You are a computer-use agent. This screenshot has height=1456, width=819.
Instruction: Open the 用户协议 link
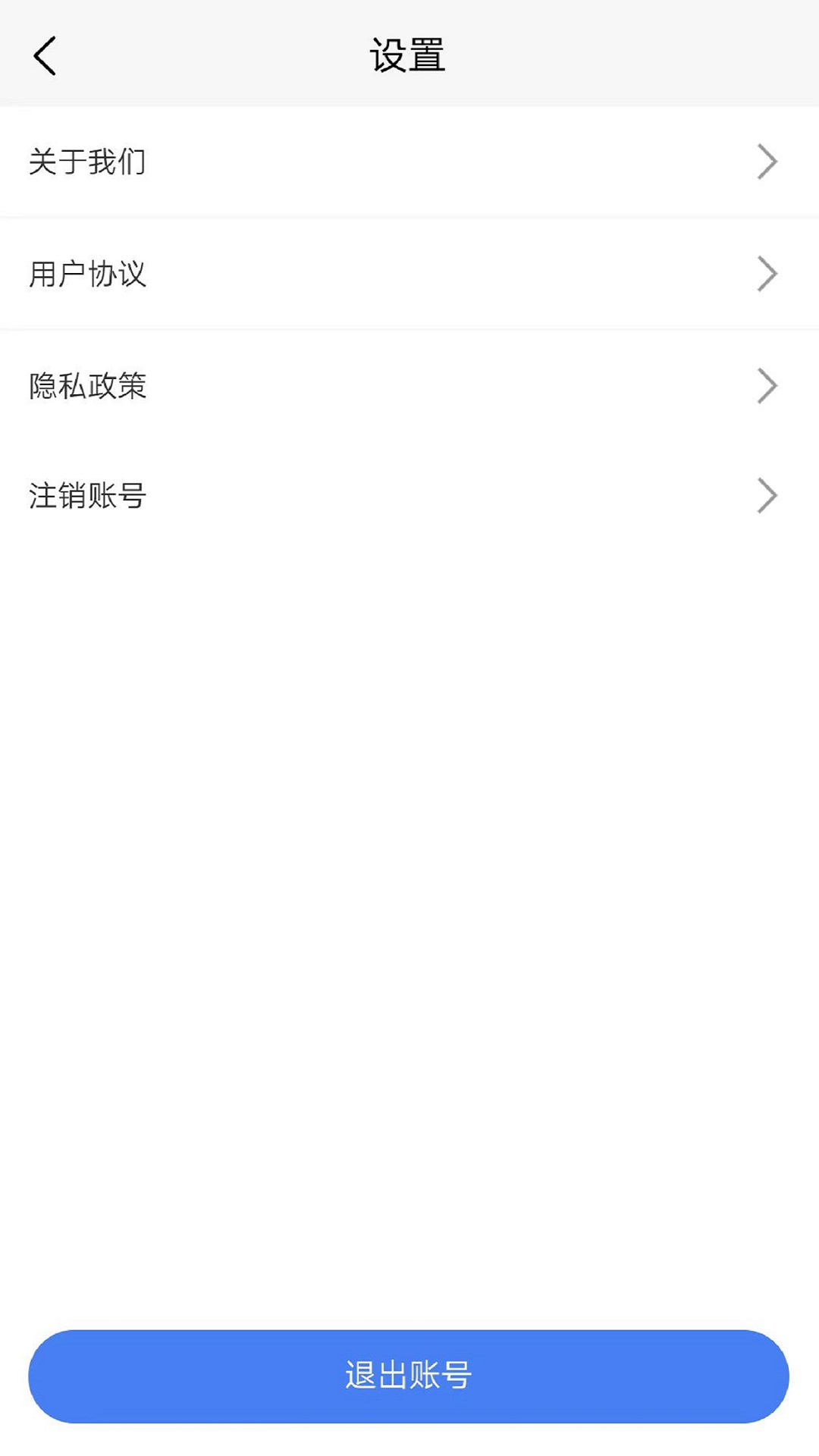pos(89,273)
